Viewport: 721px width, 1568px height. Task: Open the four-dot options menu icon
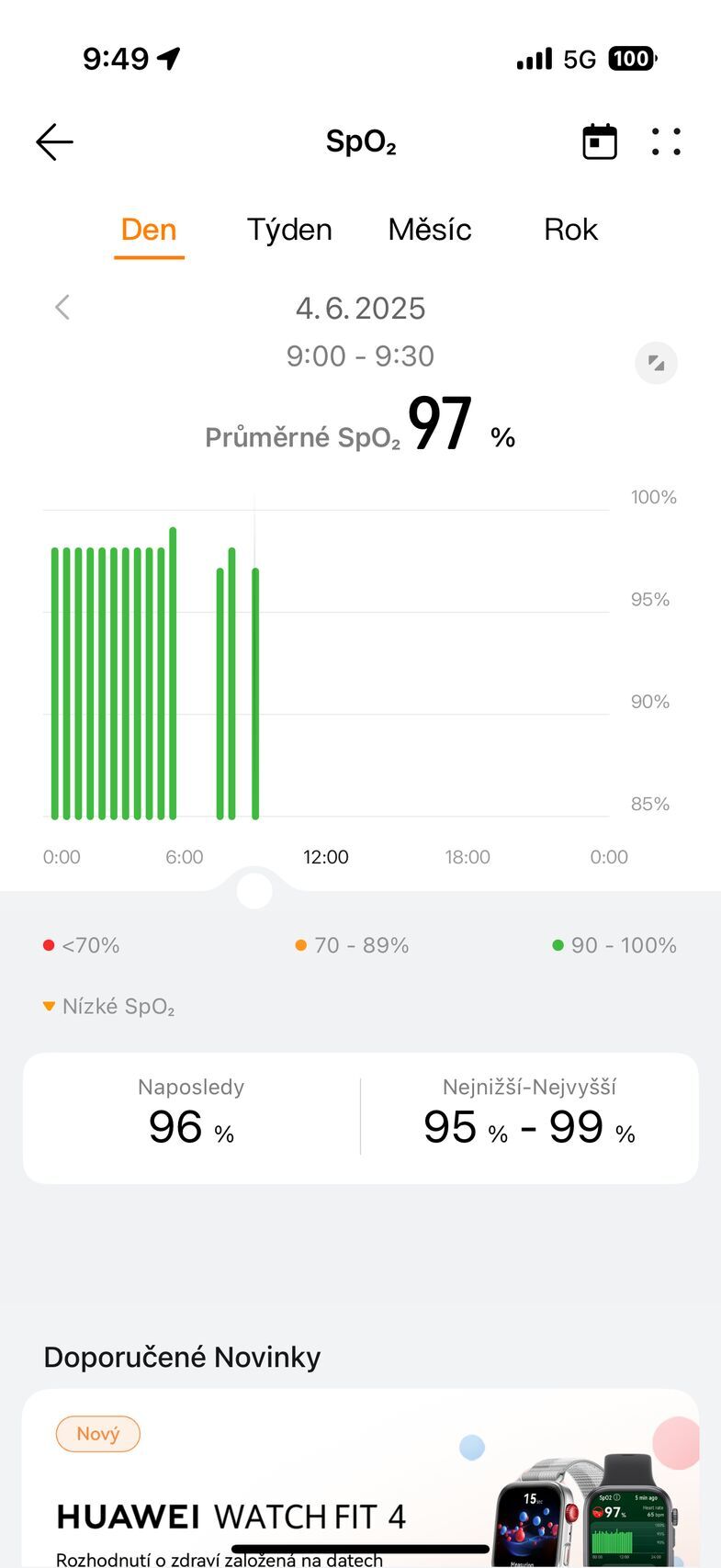(x=666, y=141)
